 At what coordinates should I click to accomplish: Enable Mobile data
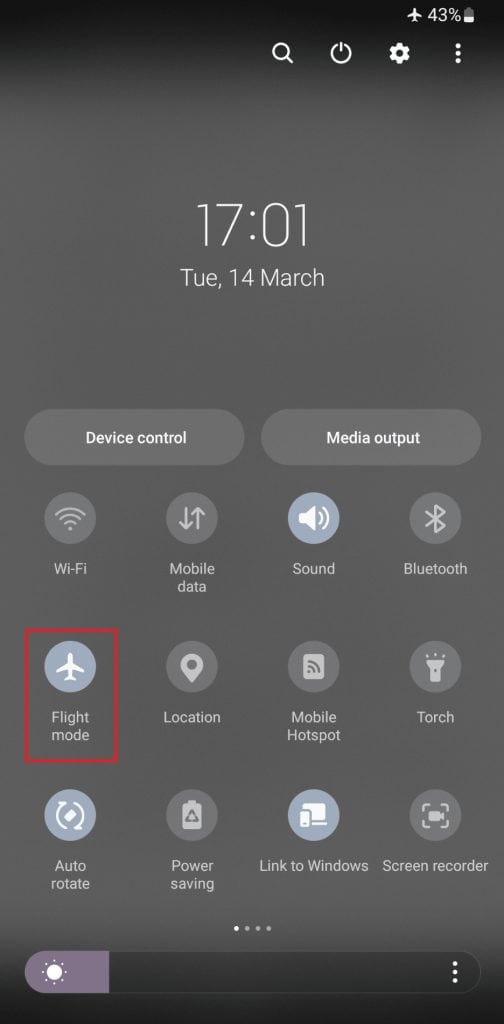192,519
